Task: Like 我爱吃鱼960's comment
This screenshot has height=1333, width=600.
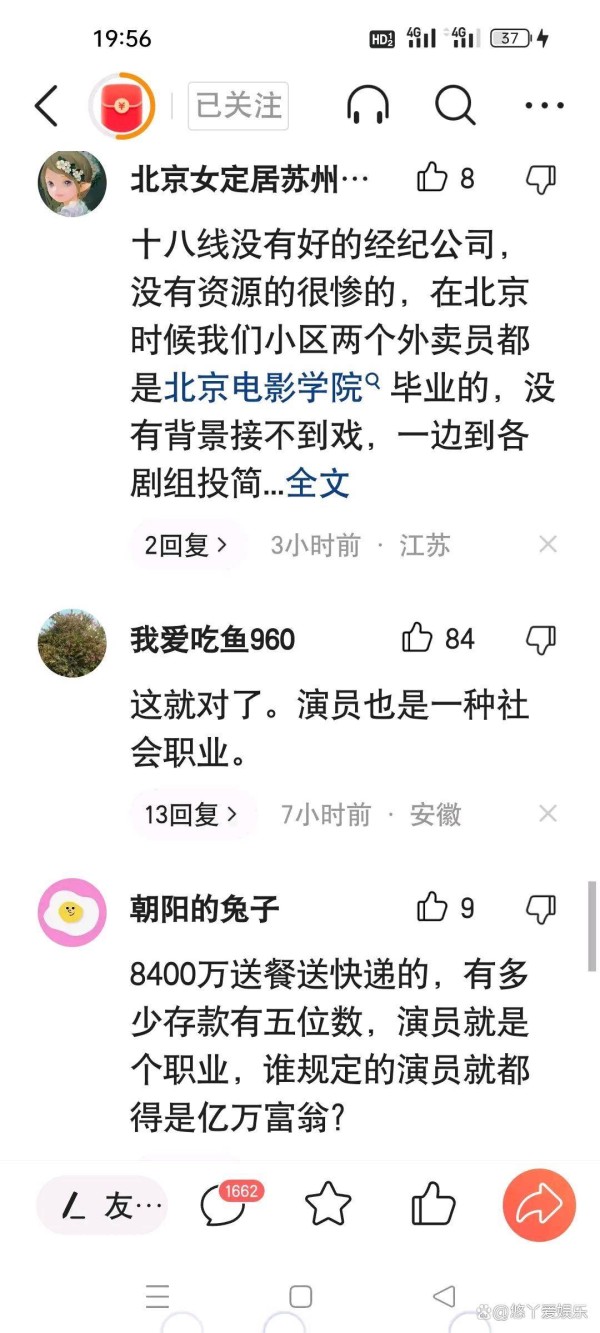Action: pos(416,638)
